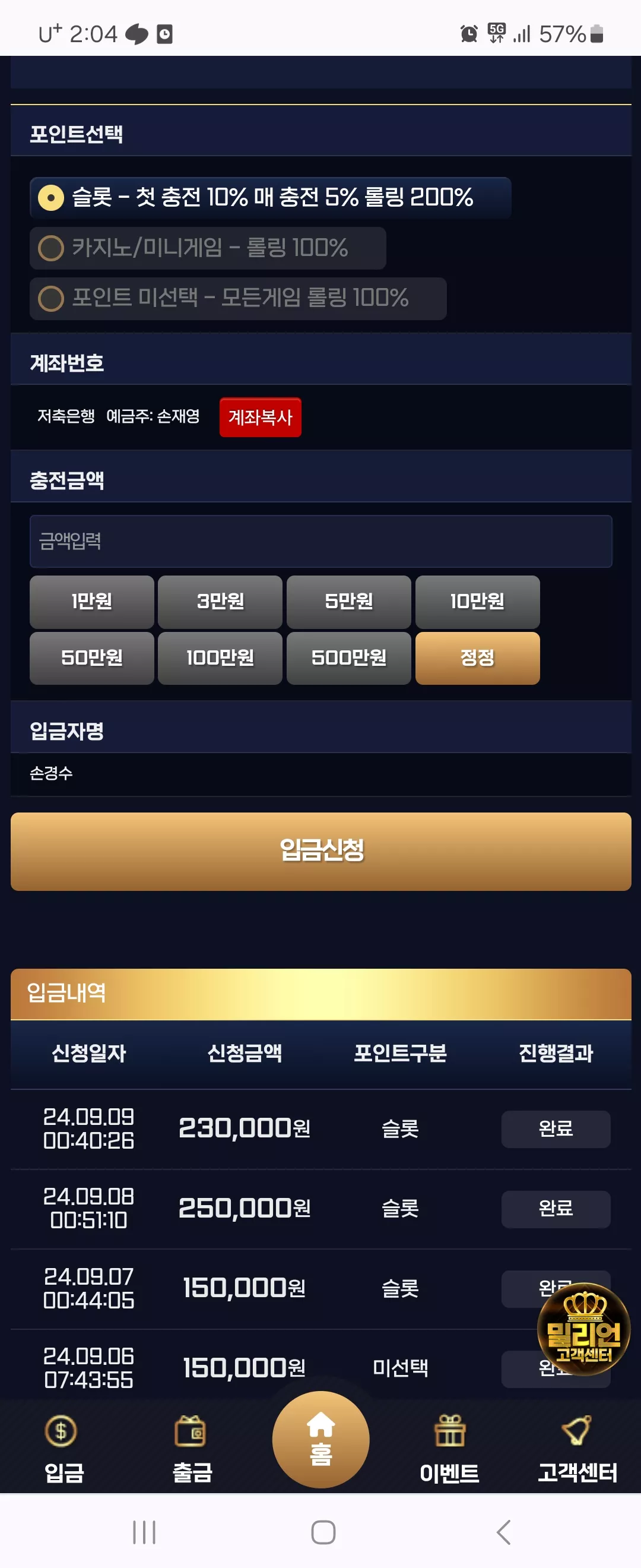Copy the account with 계좌복사 button
Image resolution: width=641 pixels, height=1568 pixels.
(x=261, y=417)
